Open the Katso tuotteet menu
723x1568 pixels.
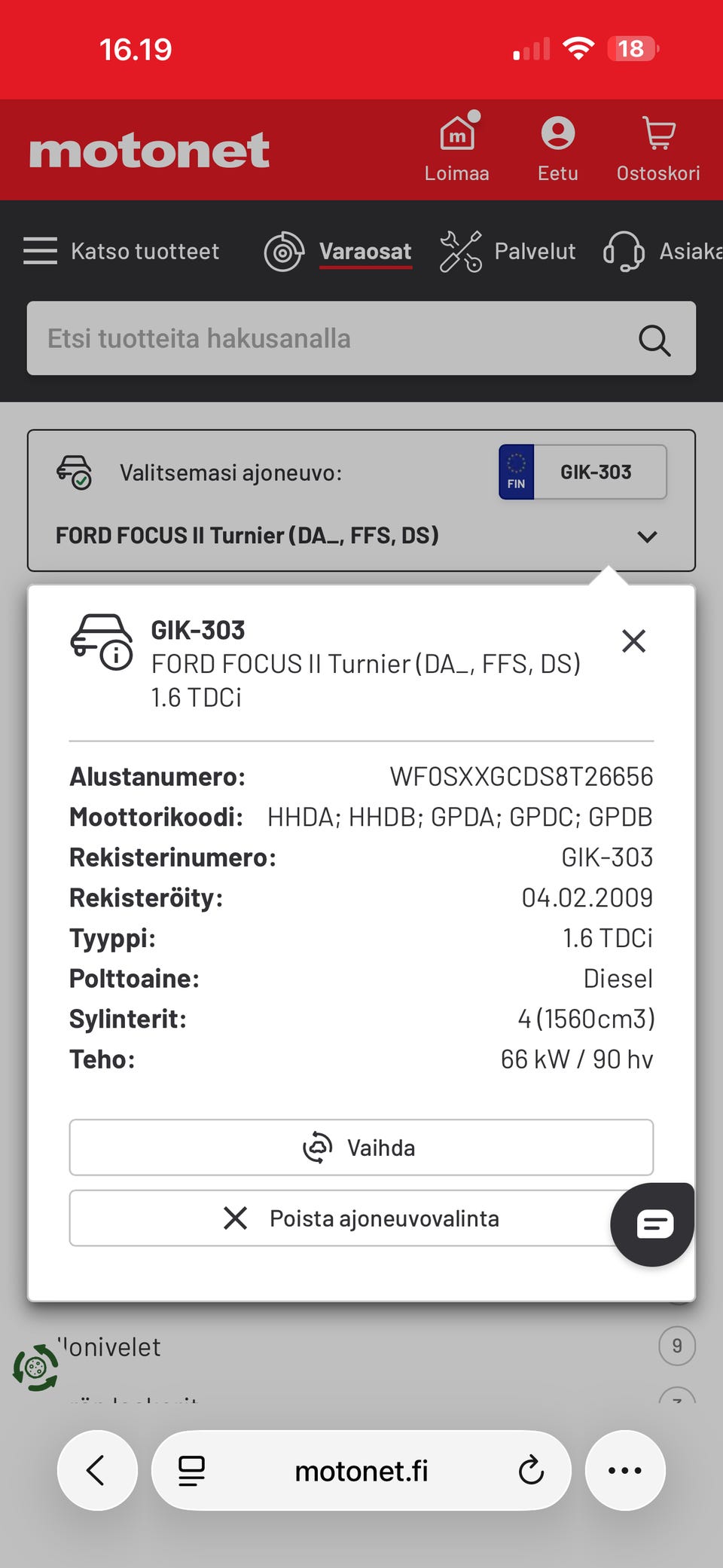[122, 251]
